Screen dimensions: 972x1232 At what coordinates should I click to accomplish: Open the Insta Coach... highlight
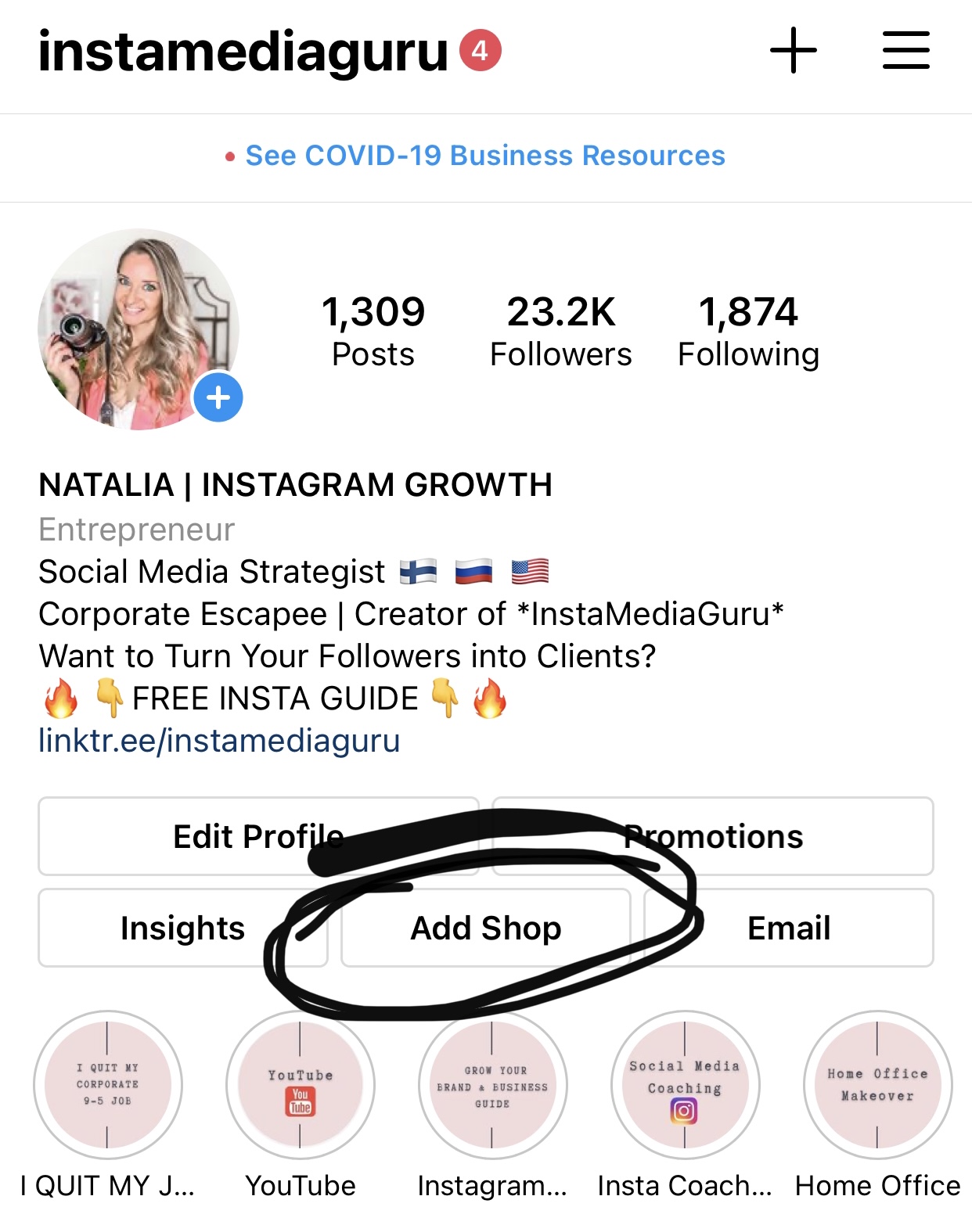685,1085
